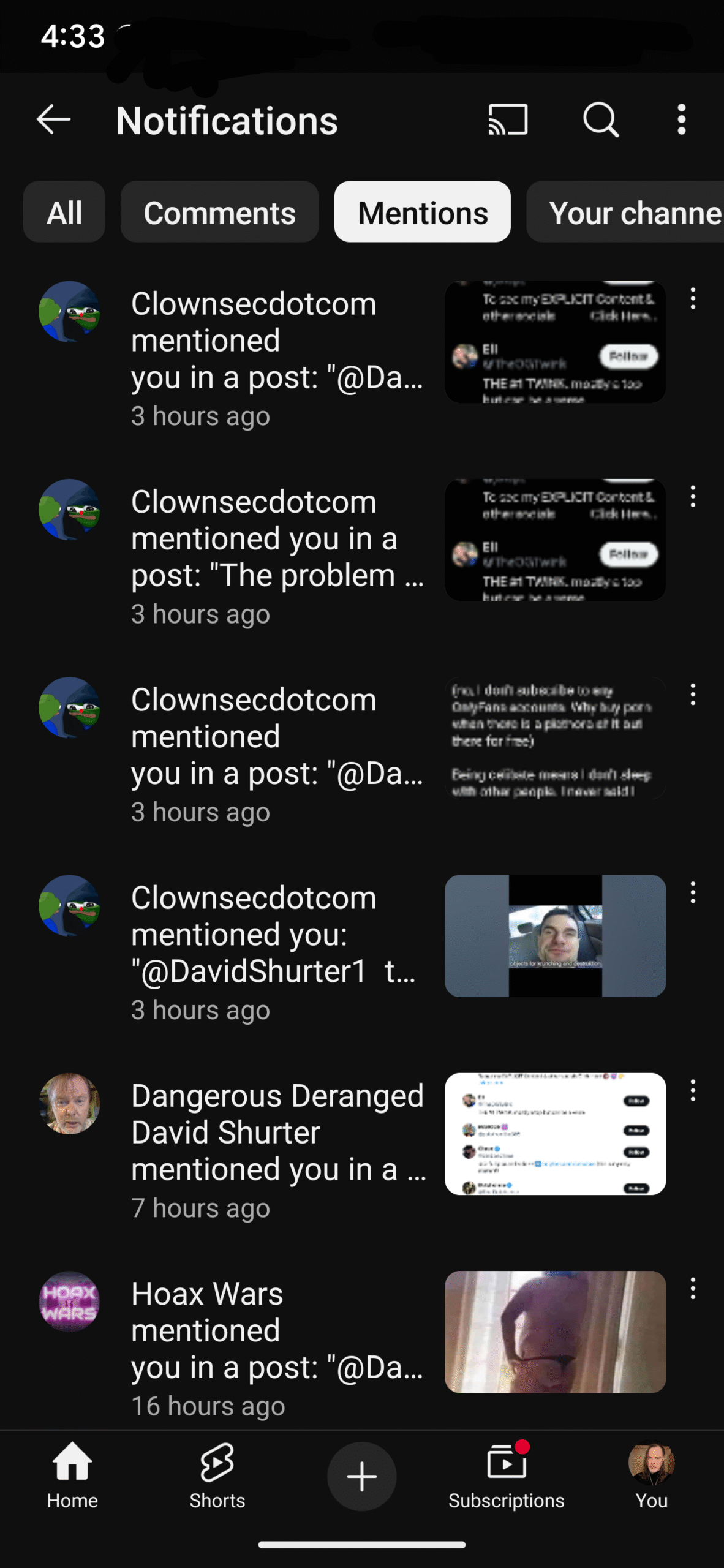Open the You profile tab
Viewport: 724px width, 1568px height.
click(x=652, y=1476)
